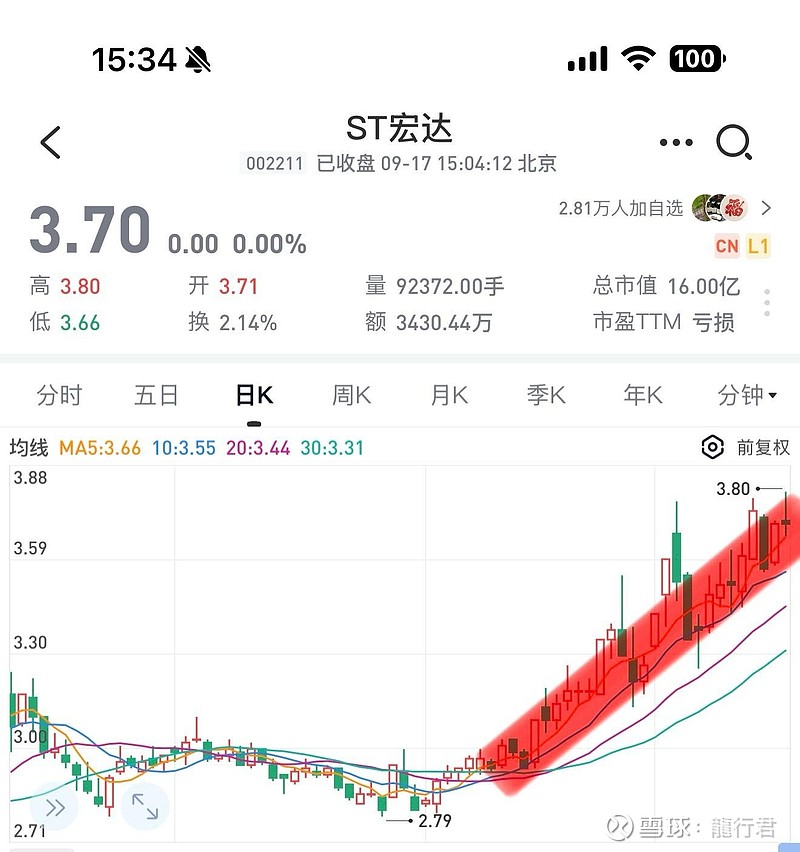Tap the double-arrow chart scroll button
This screenshot has height=852, width=800.
[54, 807]
